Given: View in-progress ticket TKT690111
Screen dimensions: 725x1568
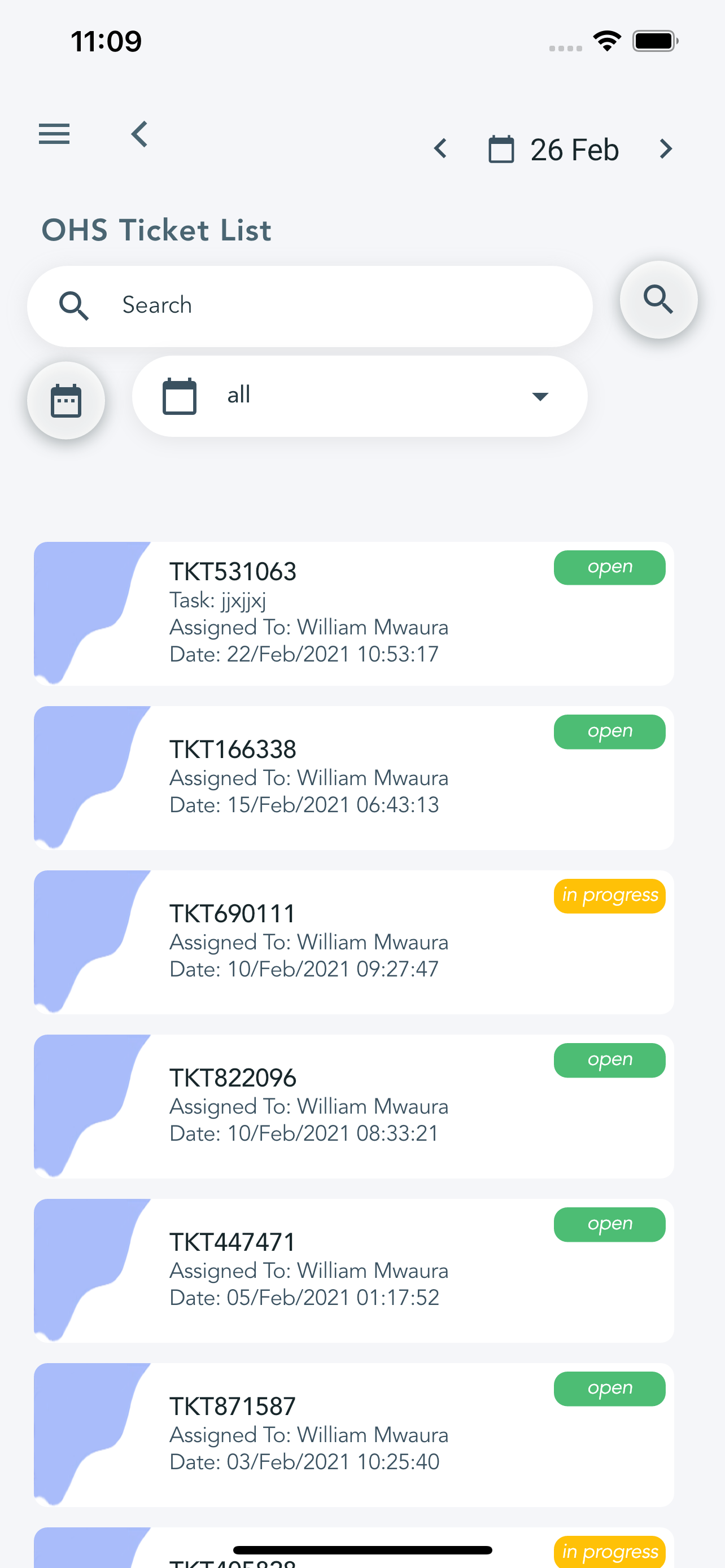Looking at the screenshot, I should (353, 941).
